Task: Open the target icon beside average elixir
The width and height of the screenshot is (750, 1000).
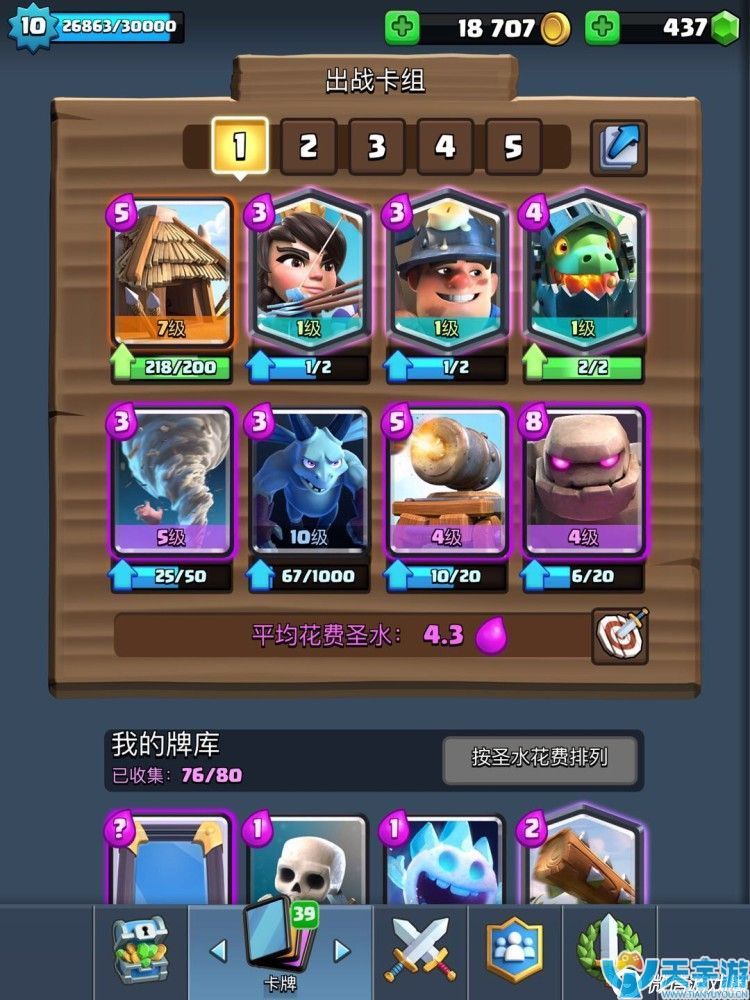Action: [620, 636]
